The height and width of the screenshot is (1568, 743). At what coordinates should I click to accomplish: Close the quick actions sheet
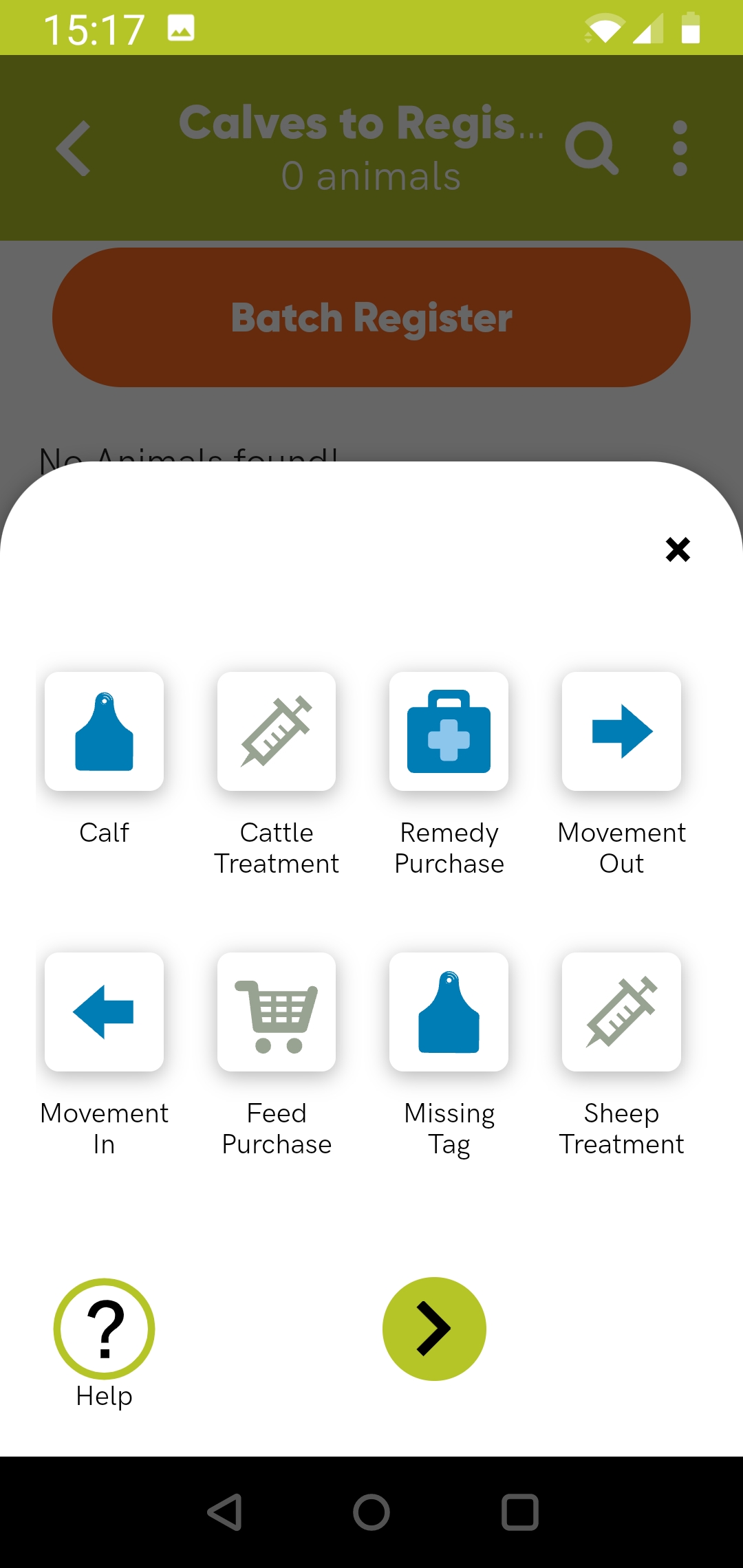coord(678,549)
